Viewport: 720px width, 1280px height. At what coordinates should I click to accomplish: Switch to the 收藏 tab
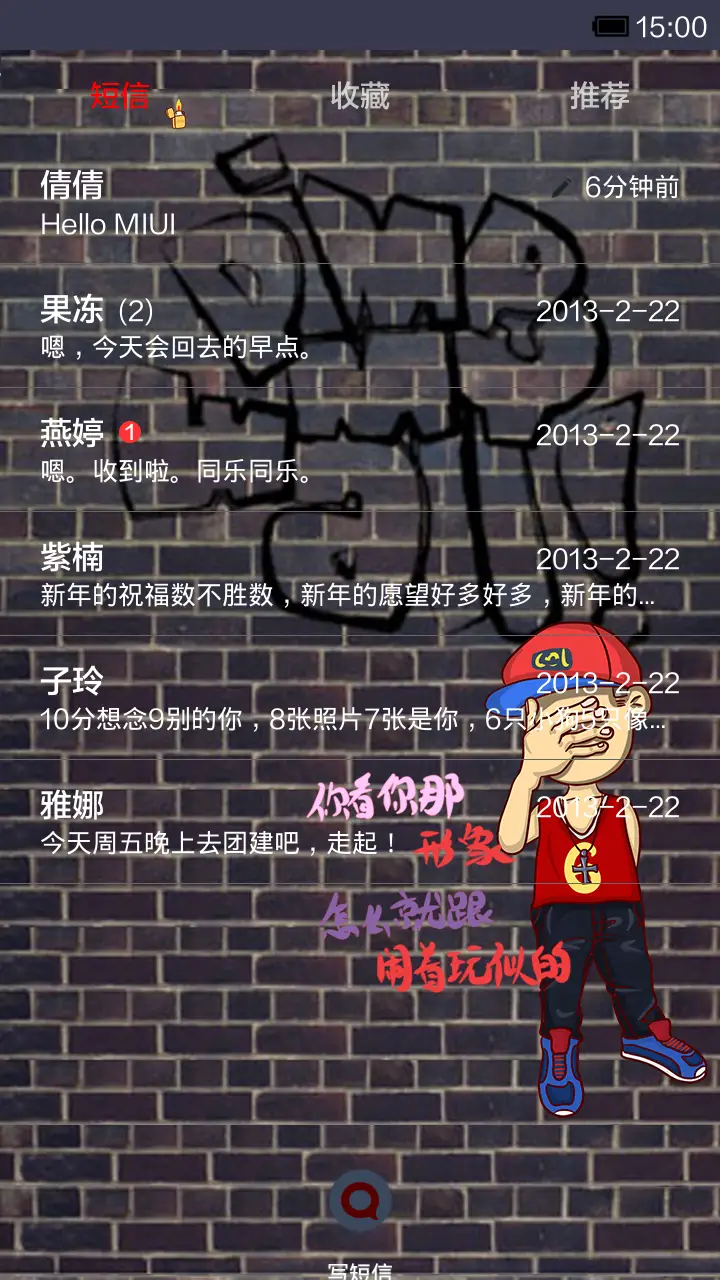360,97
